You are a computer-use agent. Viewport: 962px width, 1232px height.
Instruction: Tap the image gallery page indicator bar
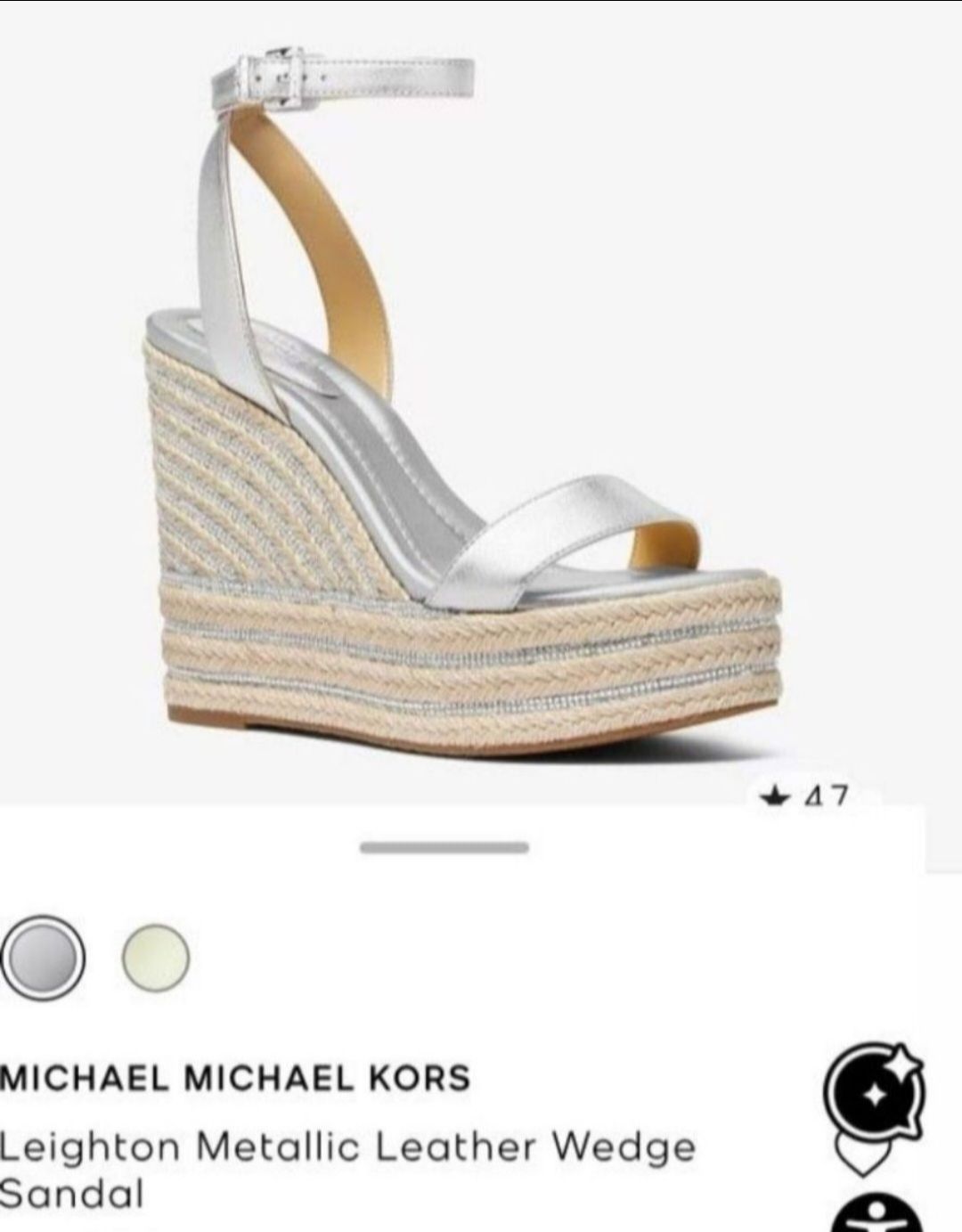444,847
